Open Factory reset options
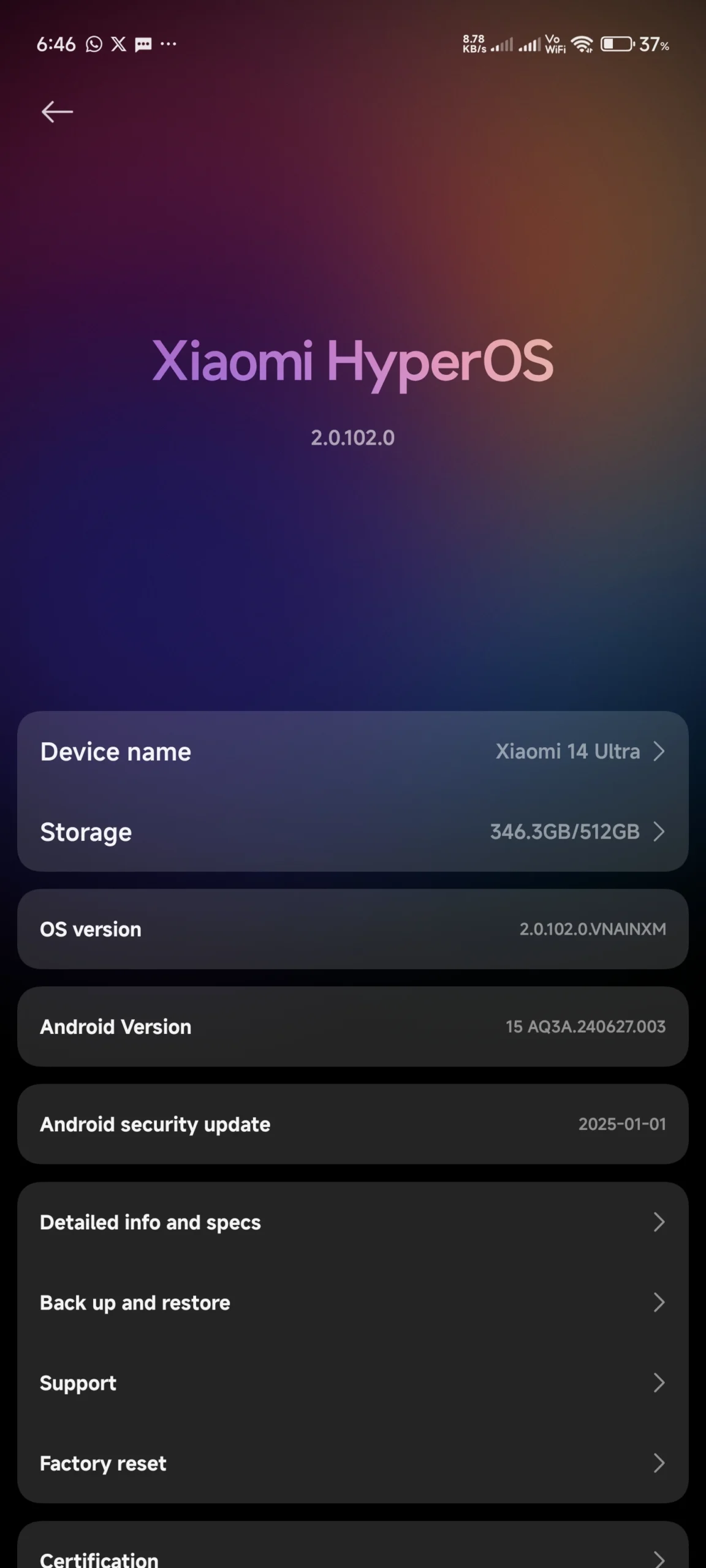706x1568 pixels. point(352,1463)
